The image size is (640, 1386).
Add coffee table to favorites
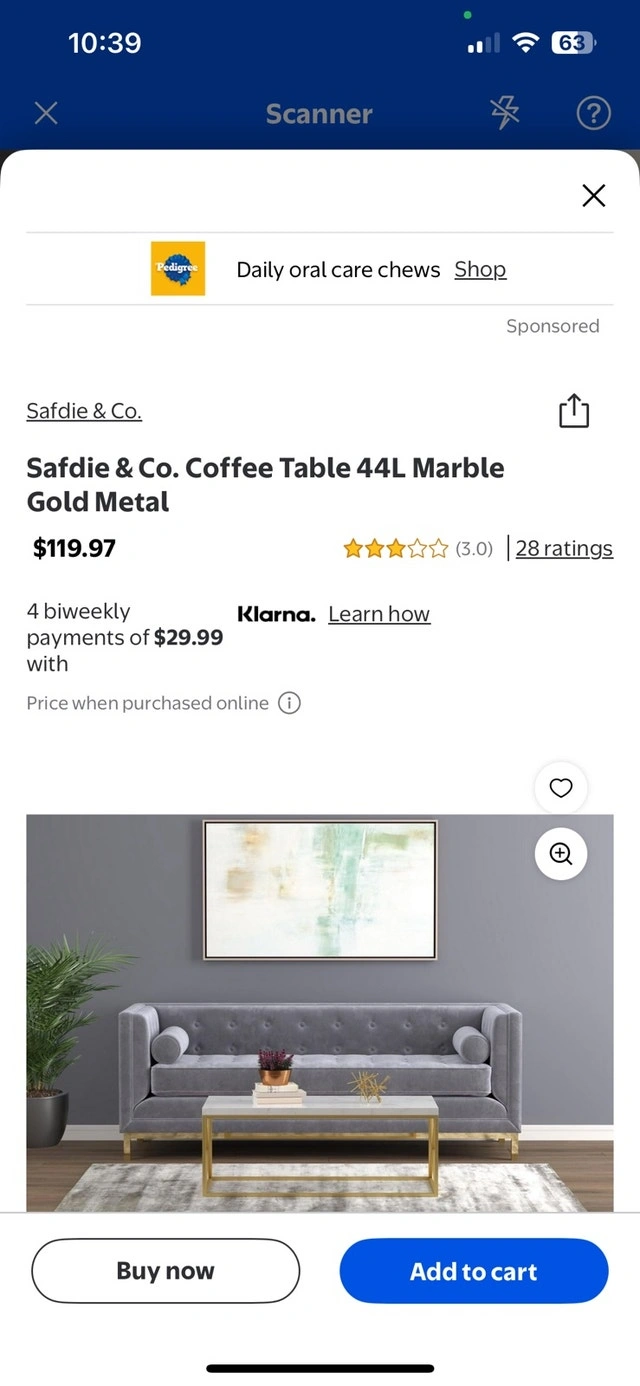561,788
